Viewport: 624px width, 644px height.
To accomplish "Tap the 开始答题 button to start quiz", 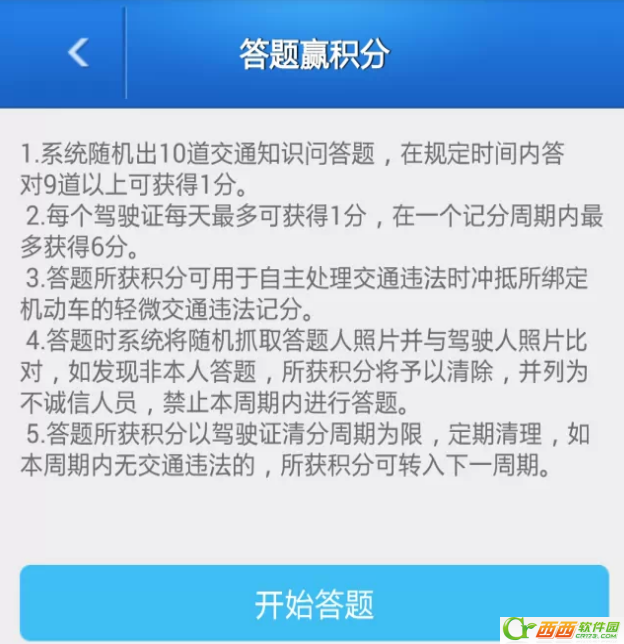I will coord(314,604).
